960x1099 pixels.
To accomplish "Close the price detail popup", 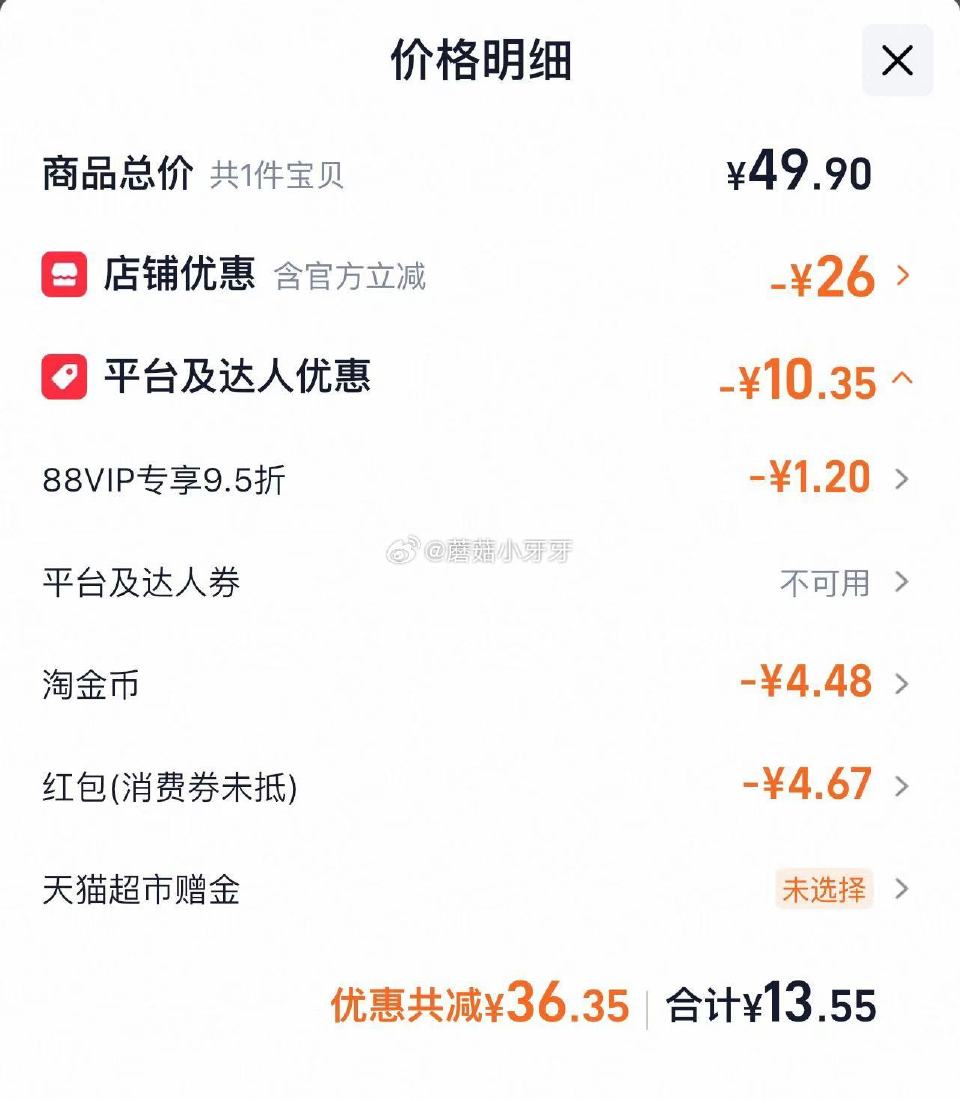I will click(896, 60).
